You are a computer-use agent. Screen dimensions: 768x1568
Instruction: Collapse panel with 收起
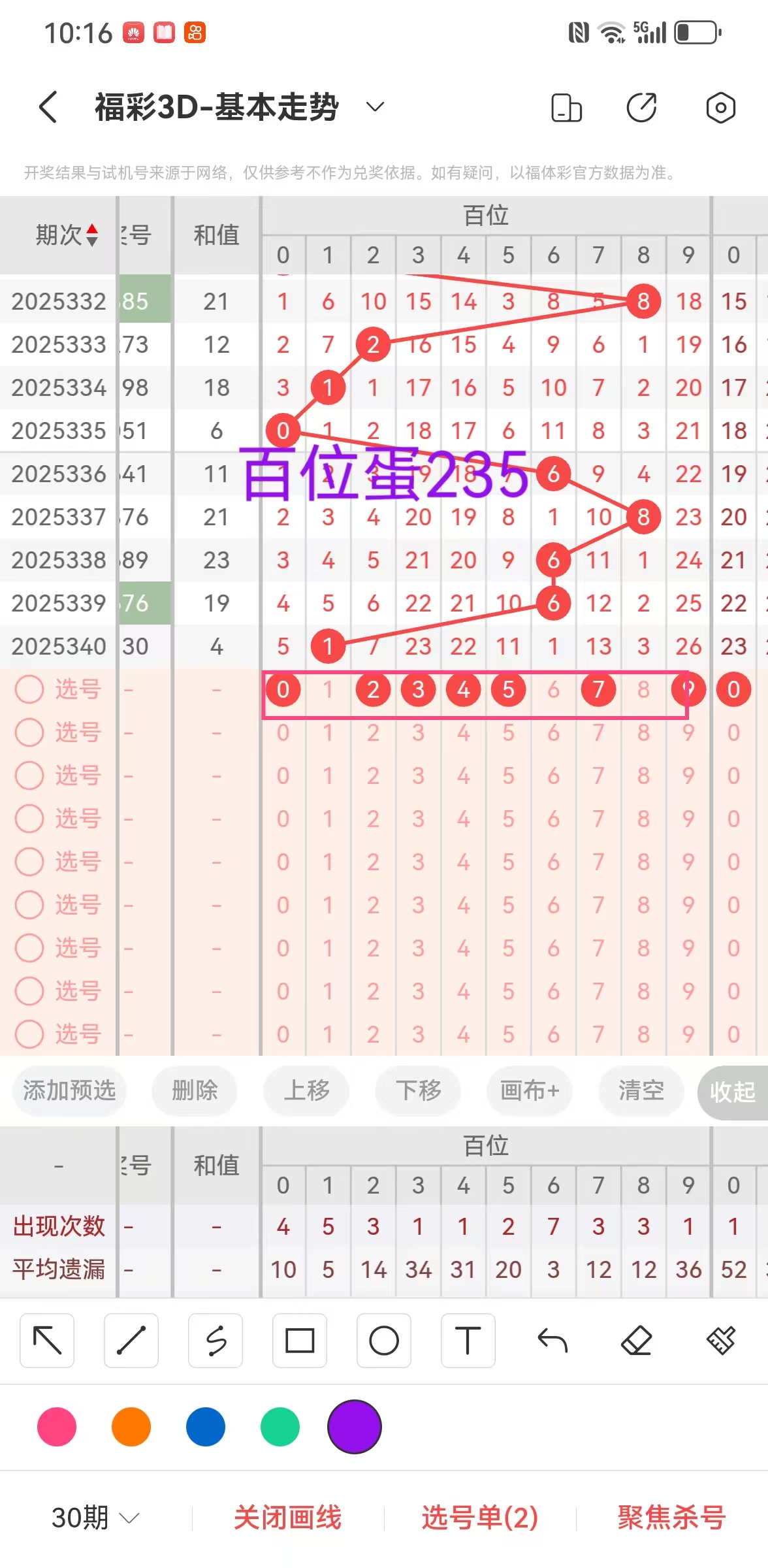tap(732, 1092)
